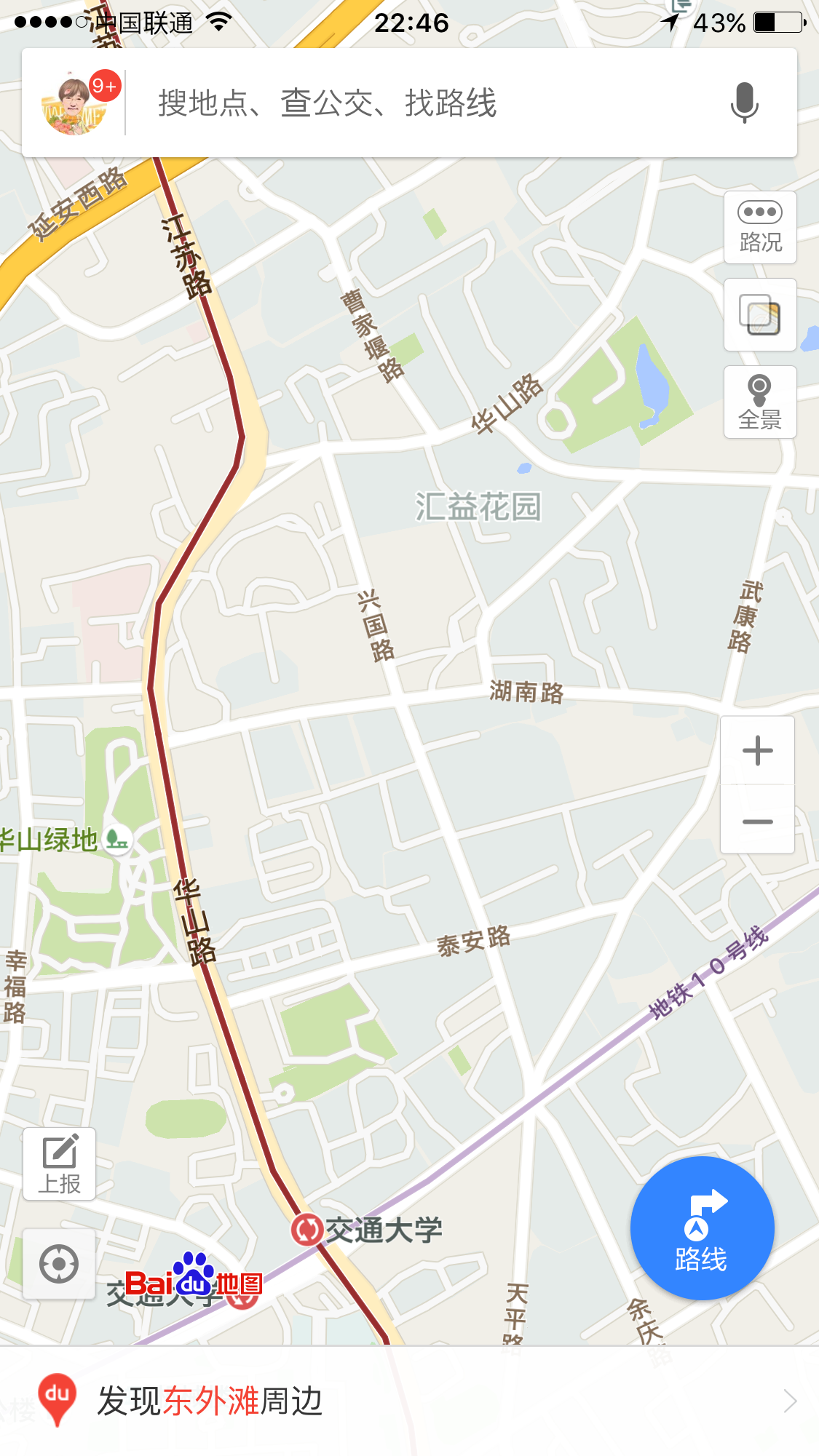Enable real-time road conditions display
819x1456 pixels.
(760, 226)
